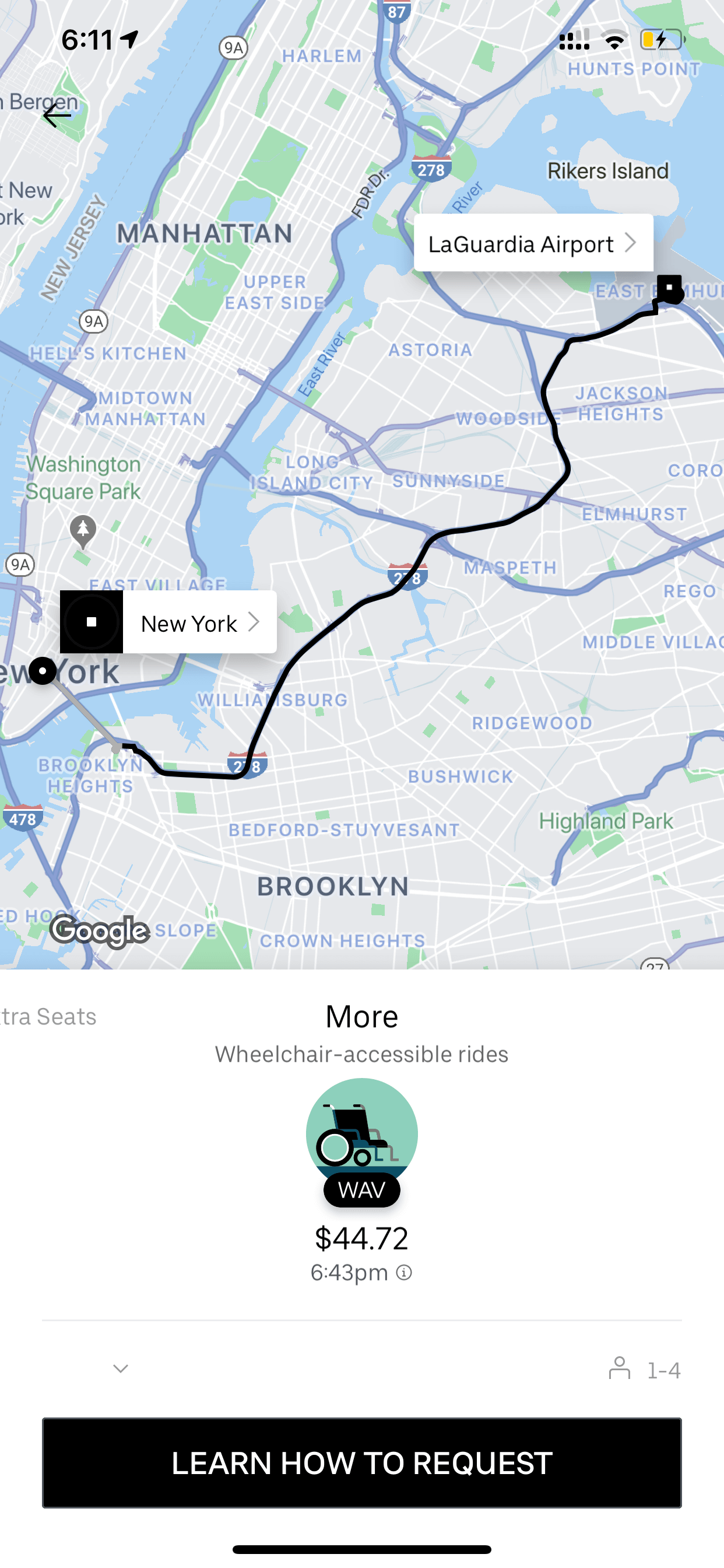
Task: Tap Learn How To Request button
Action: (361, 1462)
